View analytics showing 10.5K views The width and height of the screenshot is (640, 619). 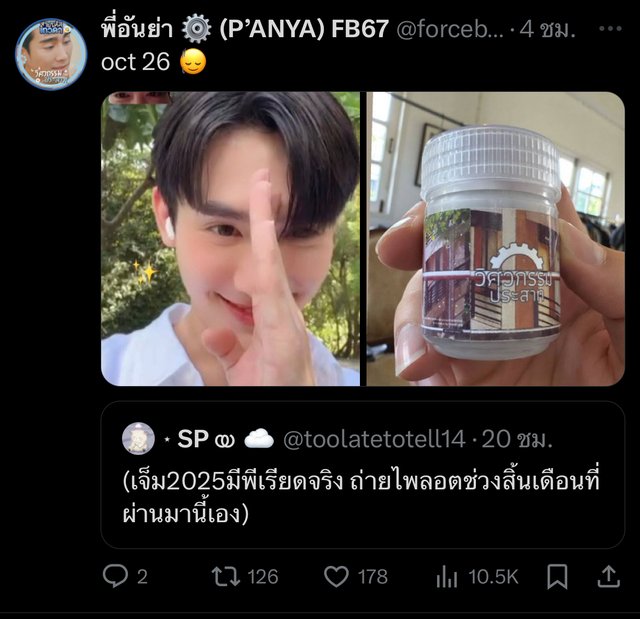coord(476,576)
